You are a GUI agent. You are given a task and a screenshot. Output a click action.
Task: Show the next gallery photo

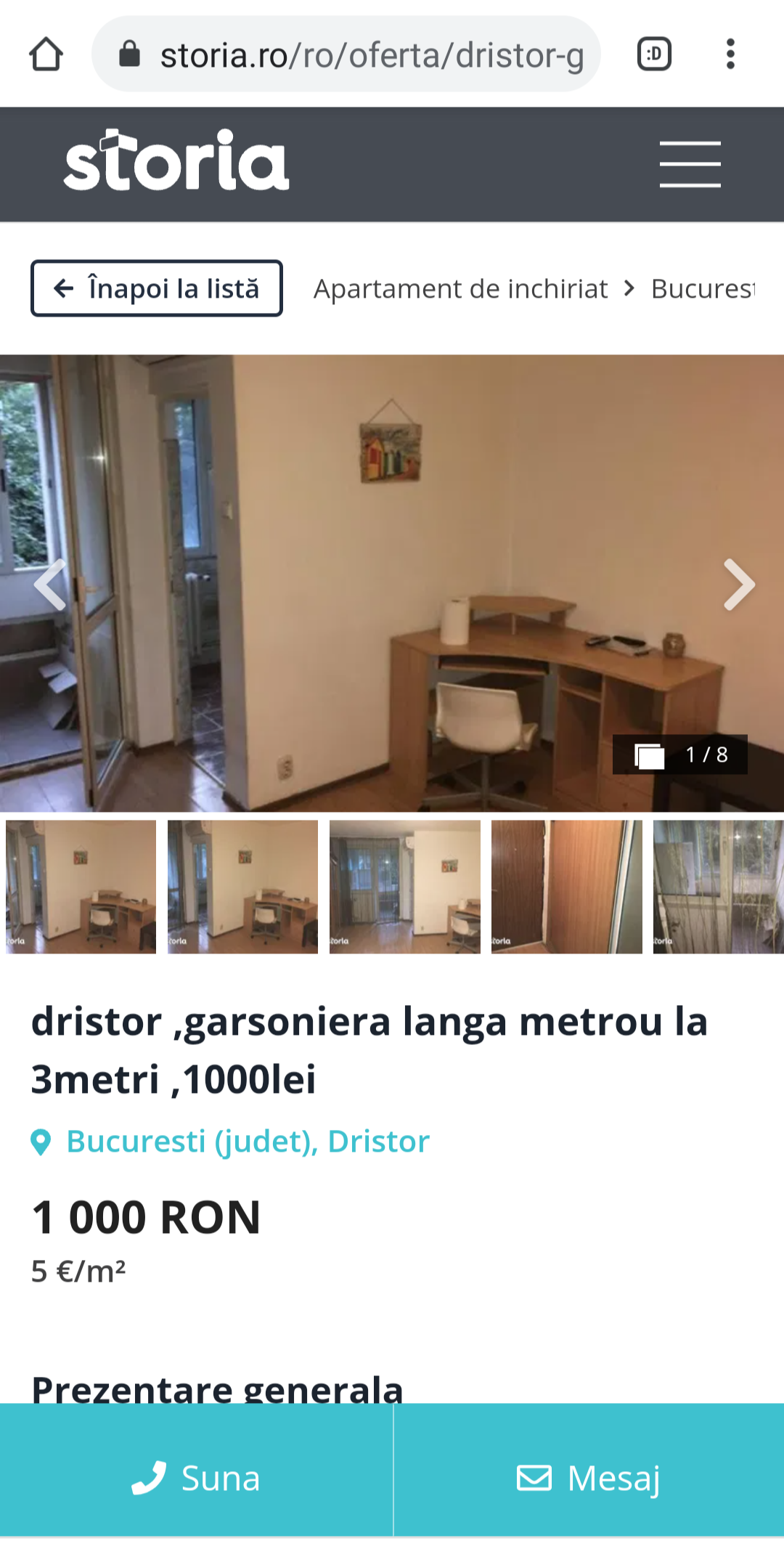point(739,585)
